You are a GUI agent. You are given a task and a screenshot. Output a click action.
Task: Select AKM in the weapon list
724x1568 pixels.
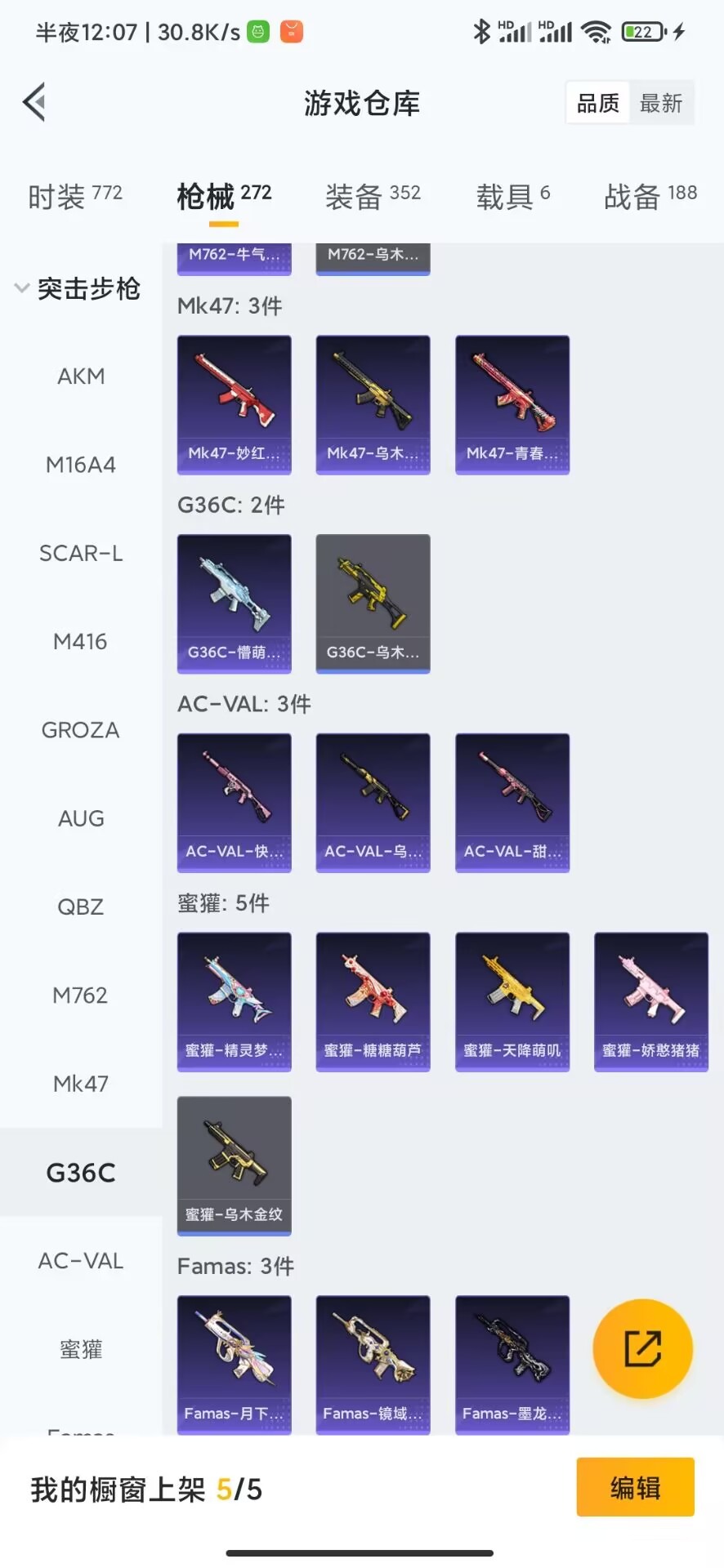click(x=81, y=376)
